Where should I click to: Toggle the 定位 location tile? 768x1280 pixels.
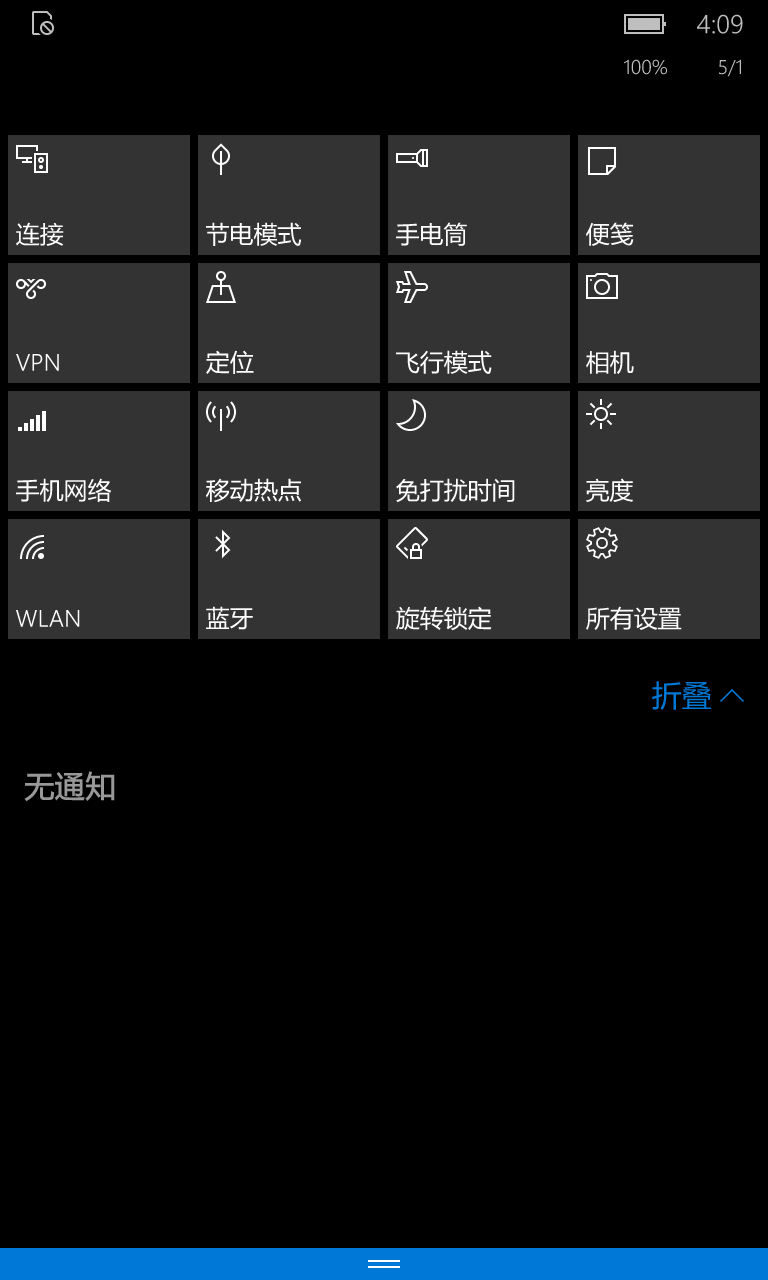pyautogui.click(x=289, y=323)
